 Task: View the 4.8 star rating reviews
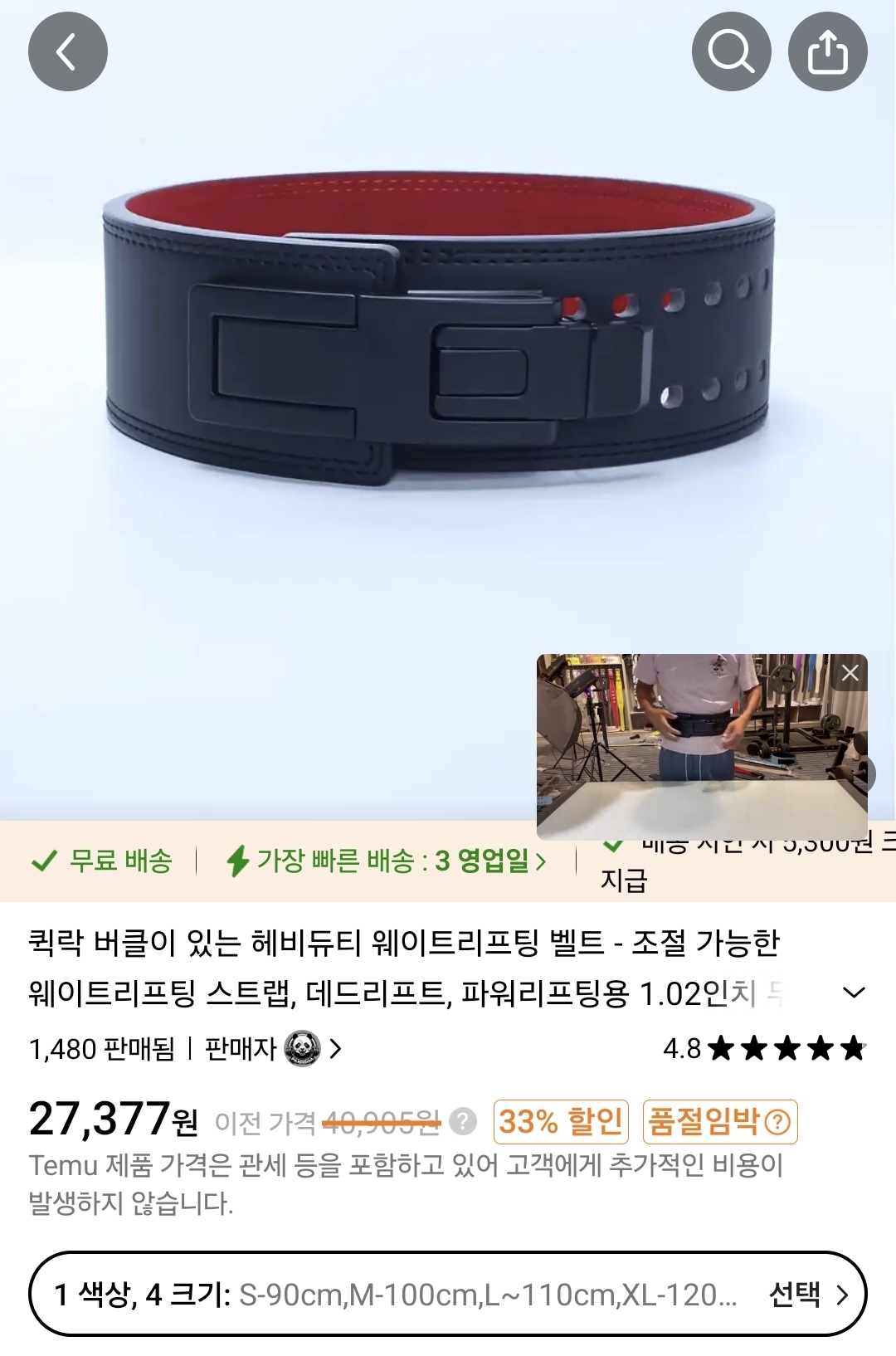pyautogui.click(x=763, y=1049)
